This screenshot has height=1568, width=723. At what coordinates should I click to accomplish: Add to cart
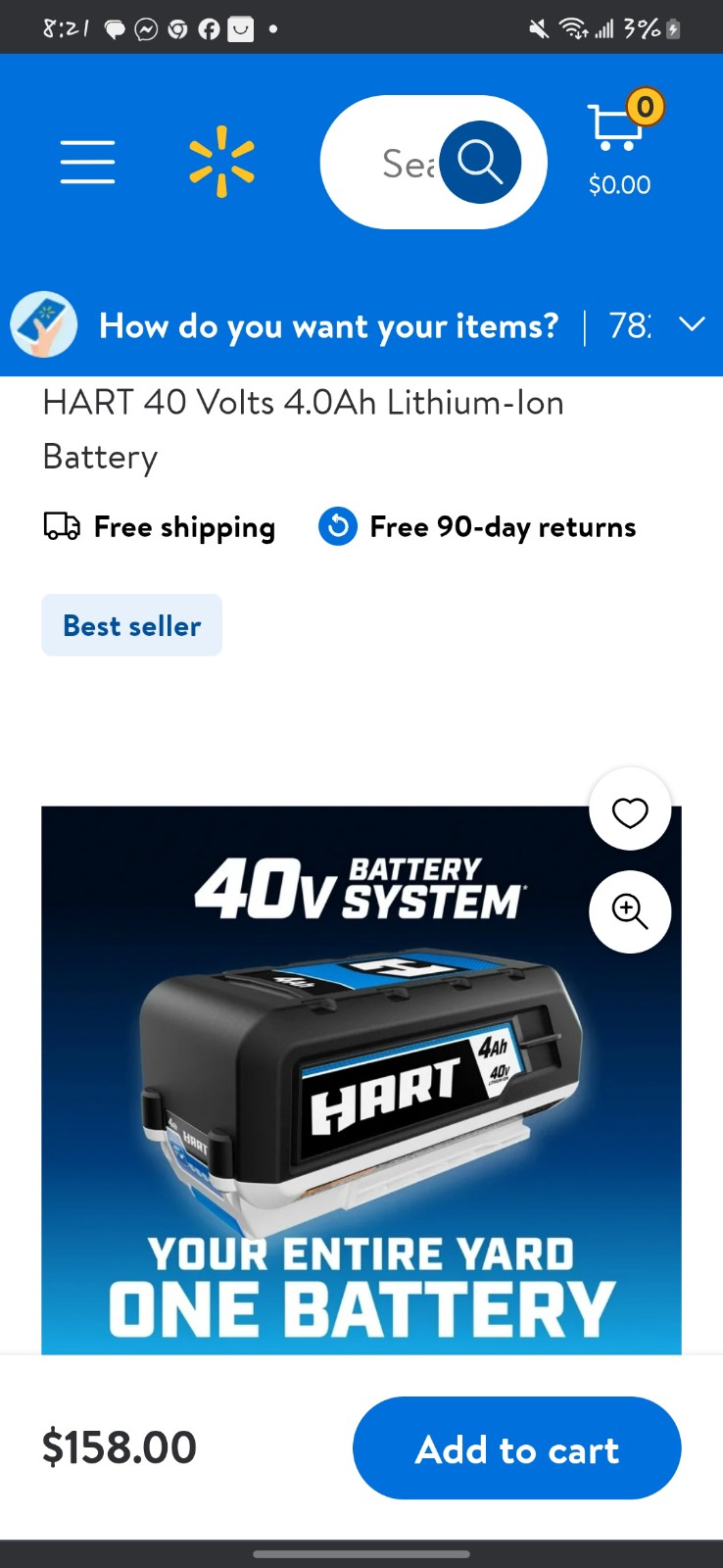(517, 1448)
